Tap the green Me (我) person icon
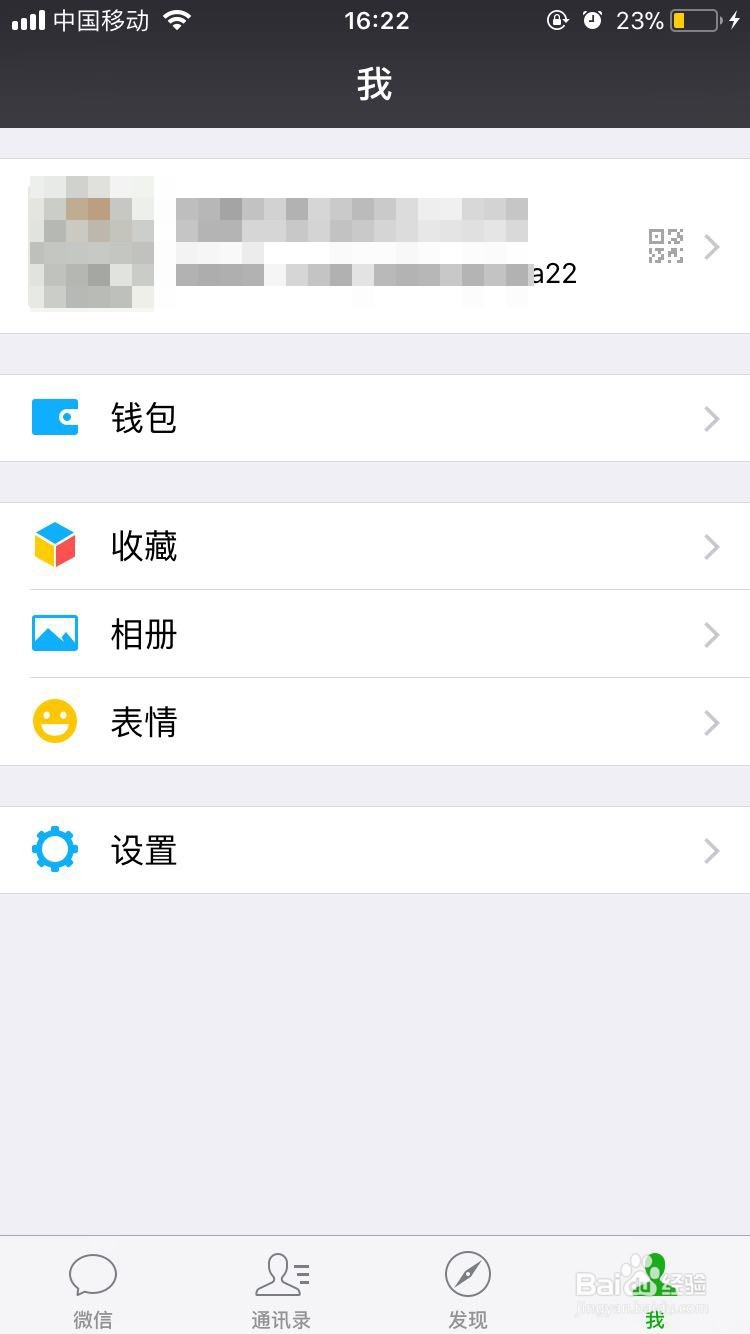The width and height of the screenshot is (750, 1334). pyautogui.click(x=656, y=1274)
